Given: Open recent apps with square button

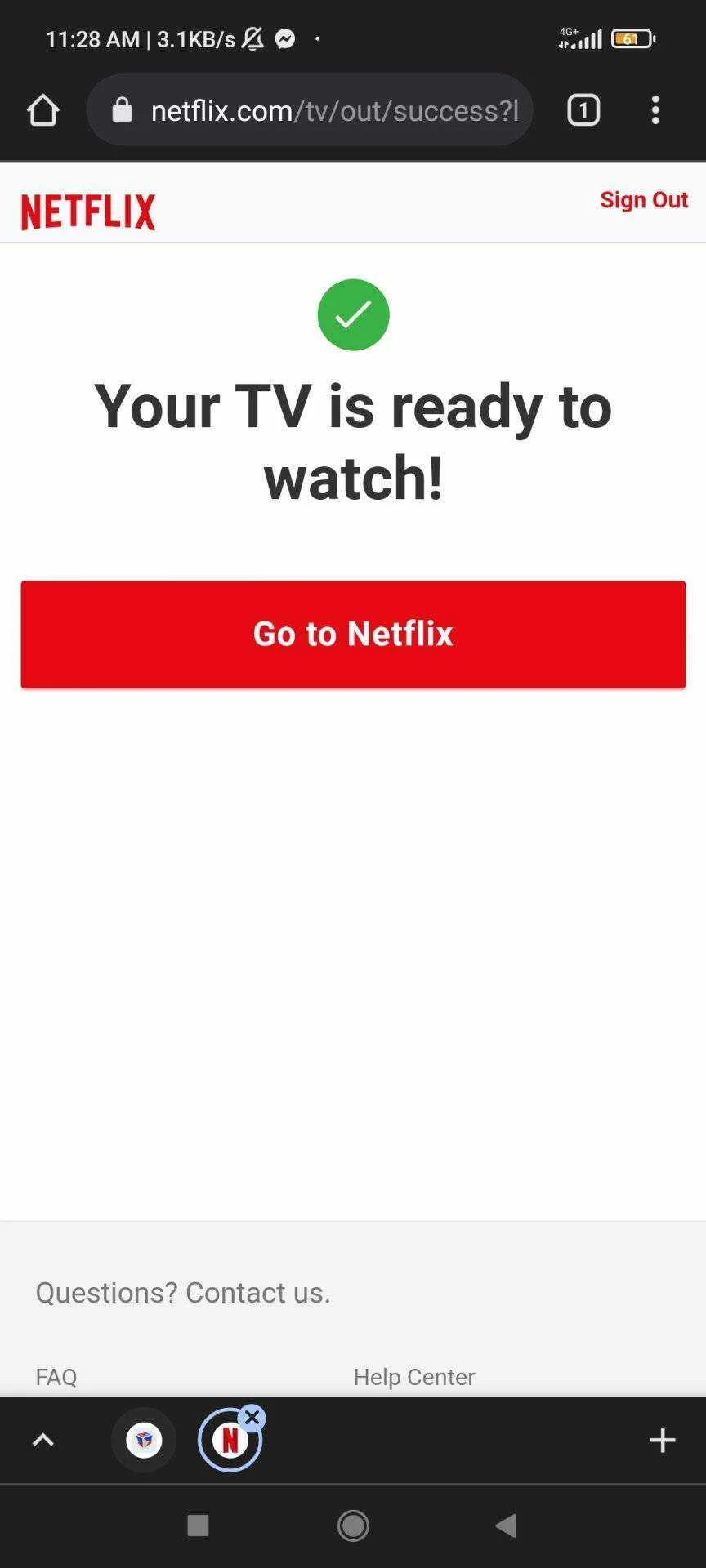Looking at the screenshot, I should coord(198,1525).
